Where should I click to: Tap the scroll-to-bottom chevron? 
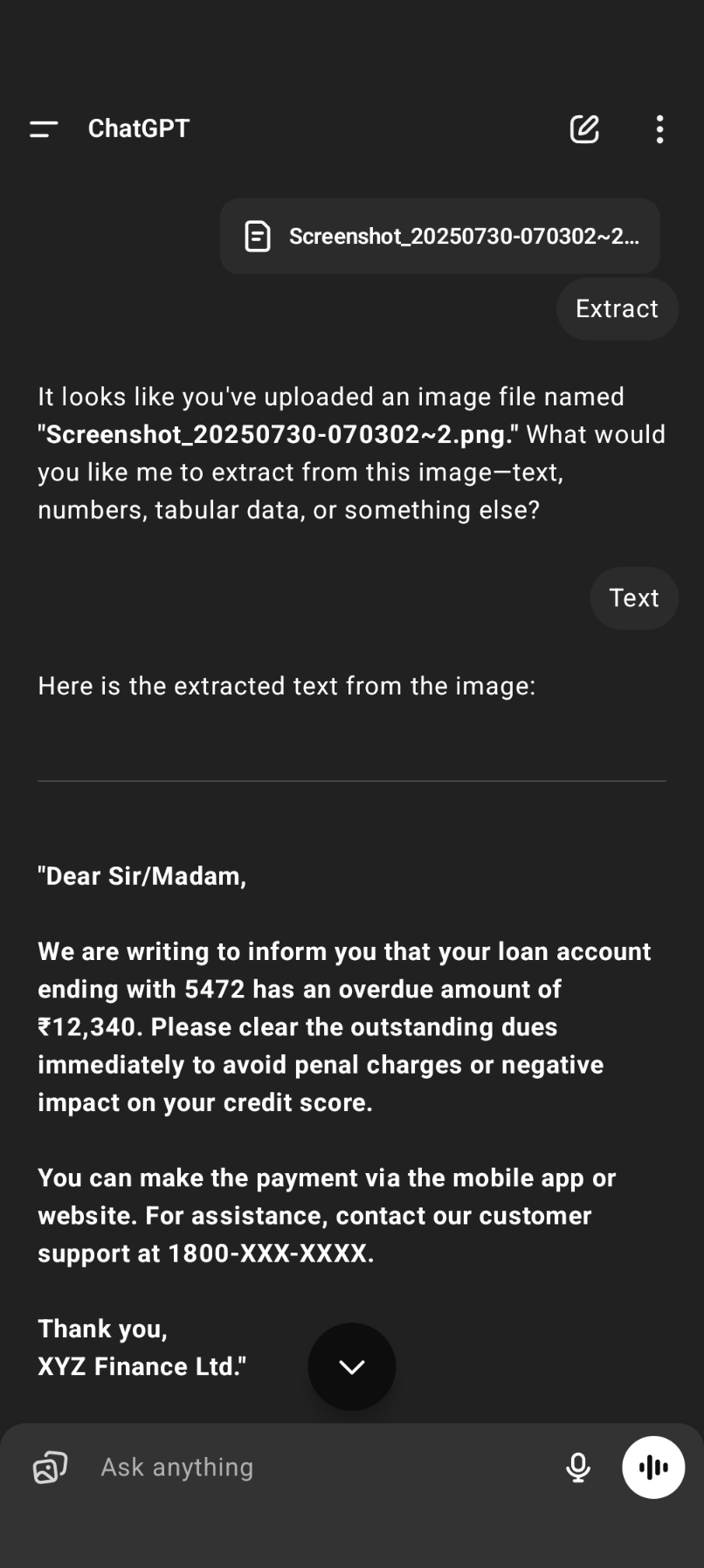351,1366
